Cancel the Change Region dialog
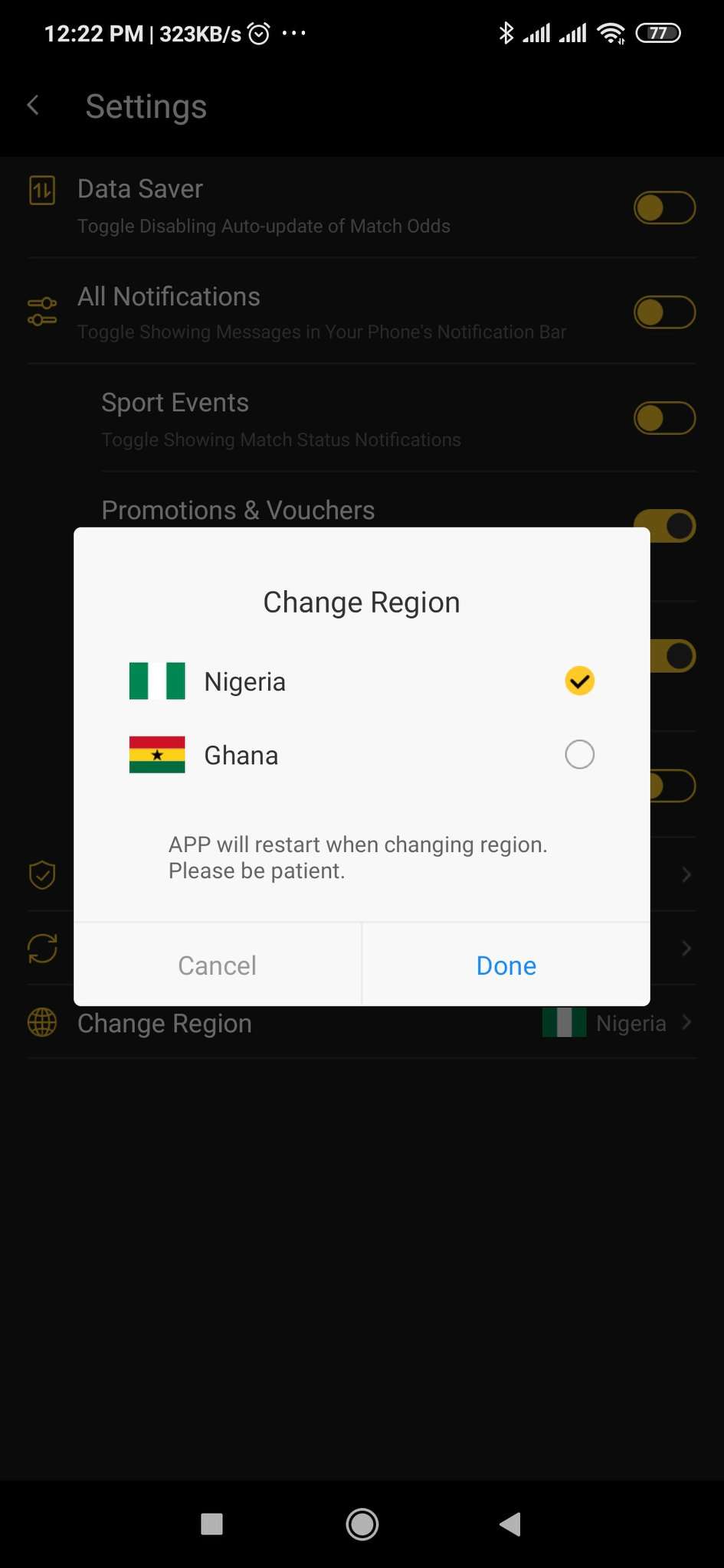Viewport: 724px width, 1568px height. click(x=218, y=965)
